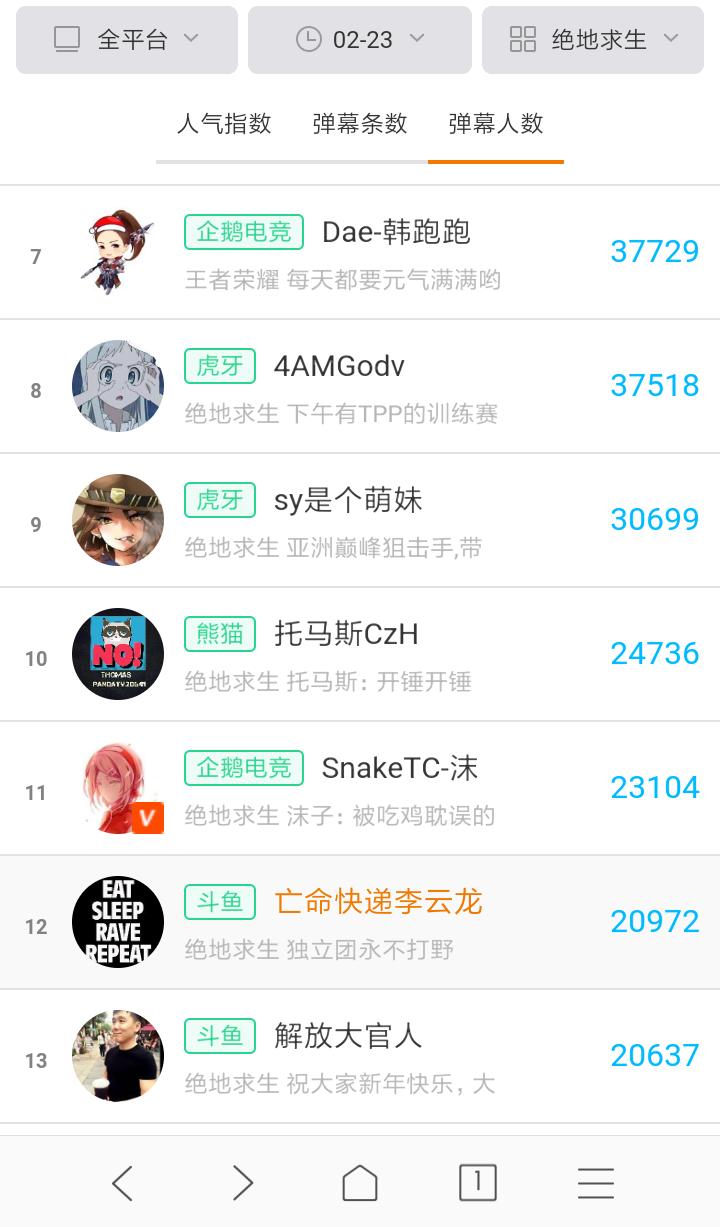Switch to the 人气指数 tab
Viewport: 720px width, 1227px height.
click(224, 124)
